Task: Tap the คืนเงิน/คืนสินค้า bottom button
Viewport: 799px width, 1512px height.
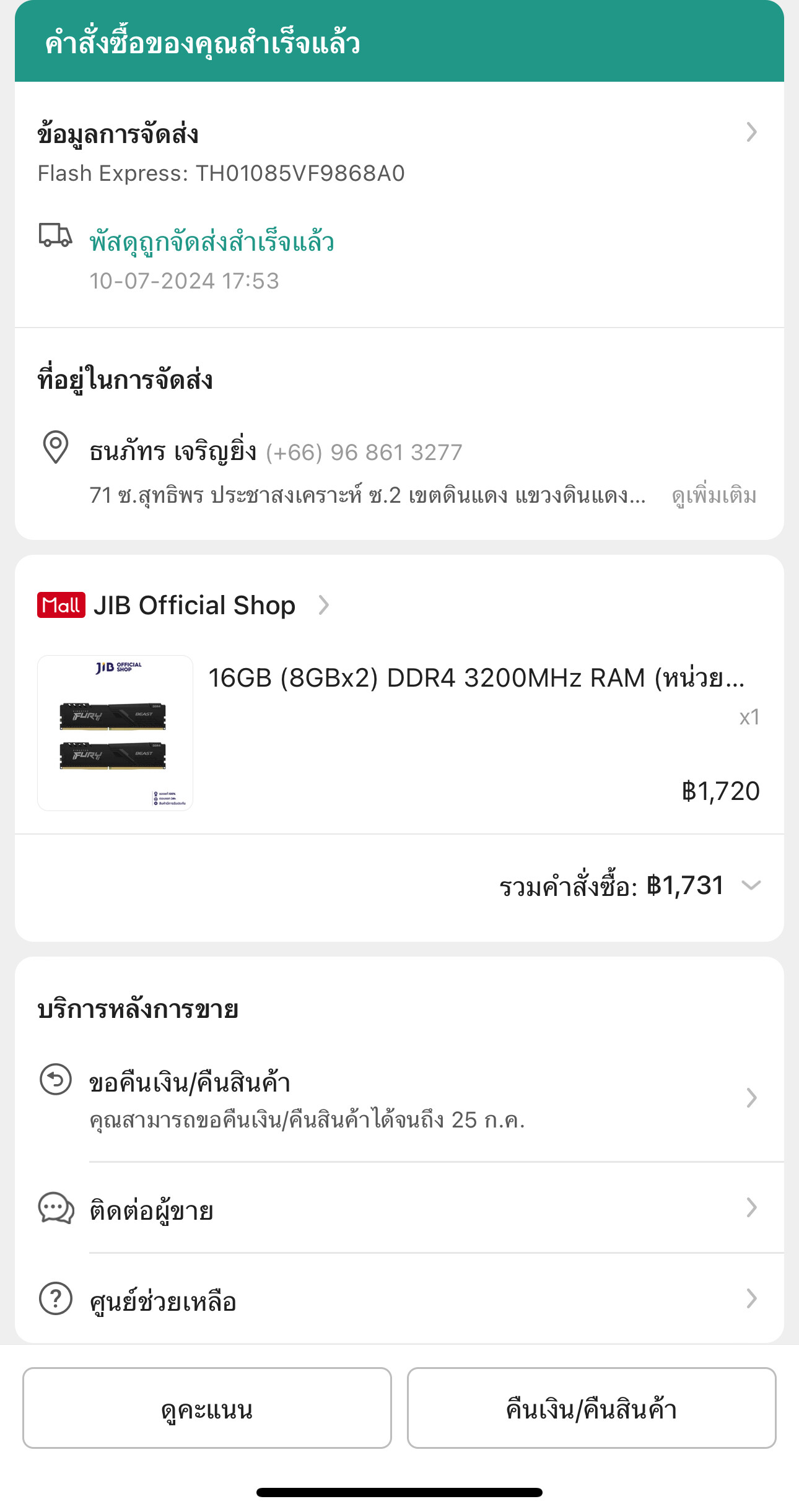Action: pyautogui.click(x=591, y=1408)
